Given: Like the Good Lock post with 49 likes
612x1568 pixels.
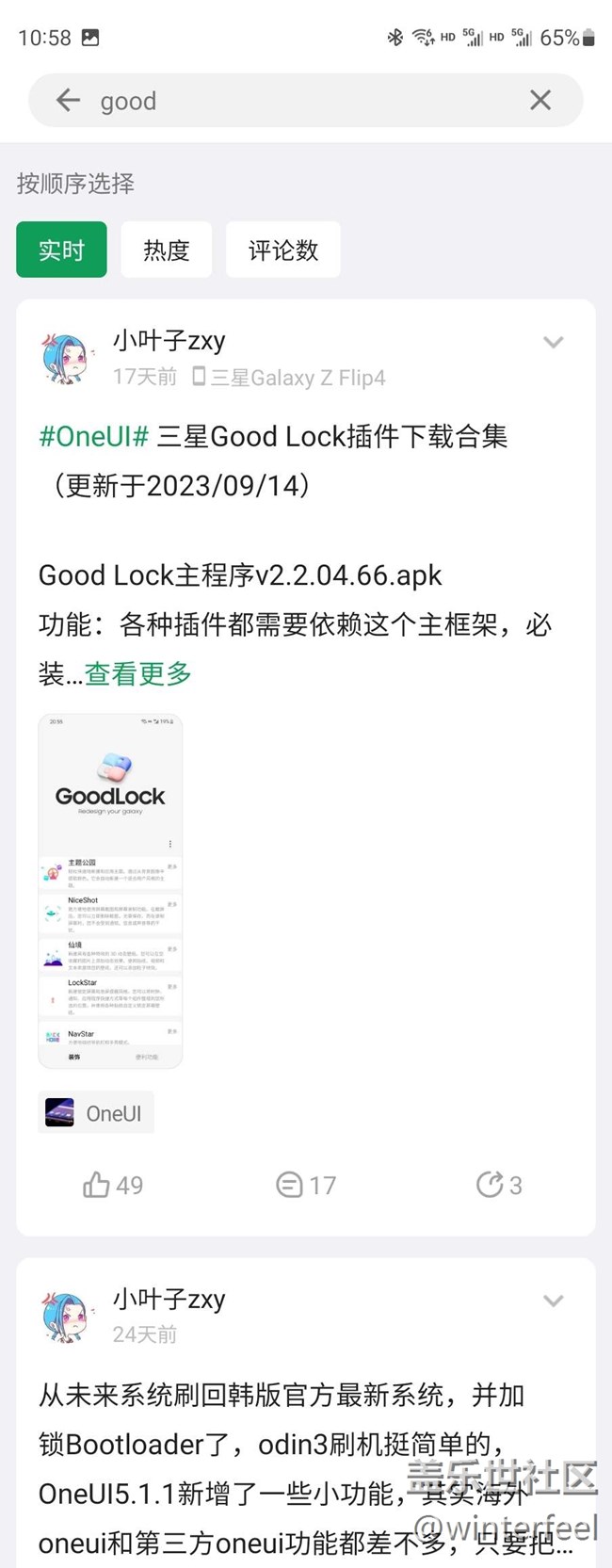Looking at the screenshot, I should pyautogui.click(x=112, y=1185).
